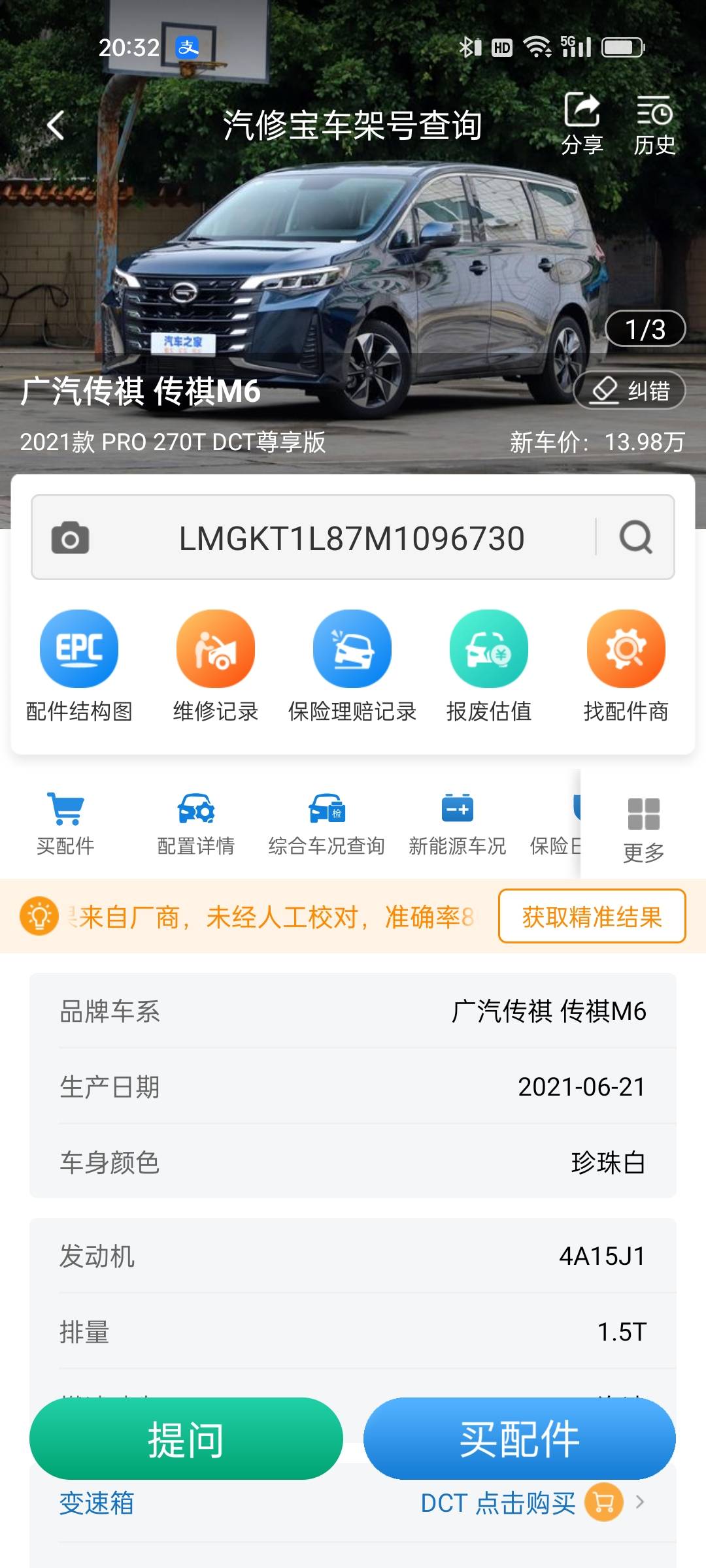Tap the 获取精准结果 button
Screen dimensions: 706x1568
(592, 917)
